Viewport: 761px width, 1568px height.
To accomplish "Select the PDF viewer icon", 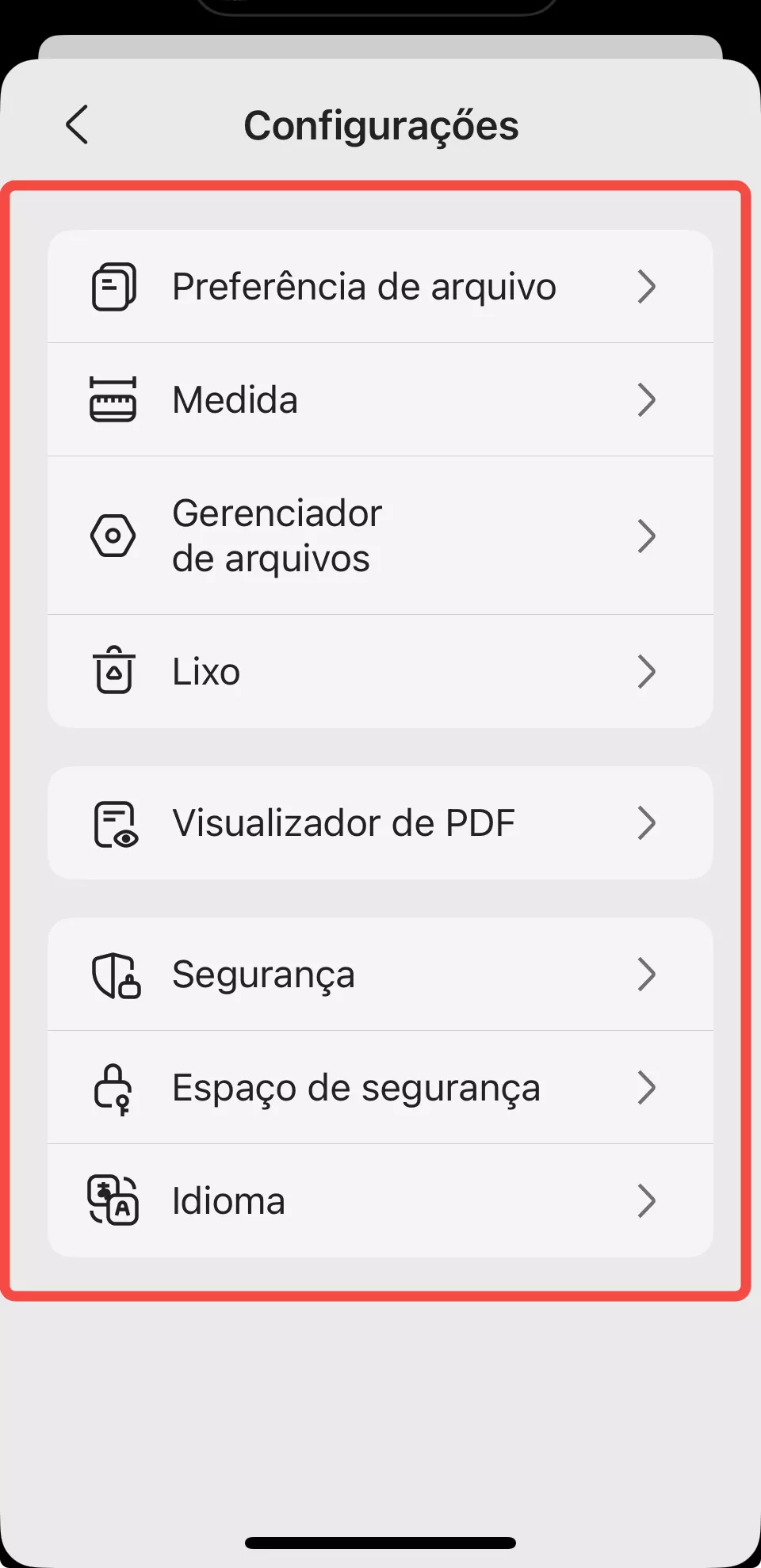I will click(115, 822).
